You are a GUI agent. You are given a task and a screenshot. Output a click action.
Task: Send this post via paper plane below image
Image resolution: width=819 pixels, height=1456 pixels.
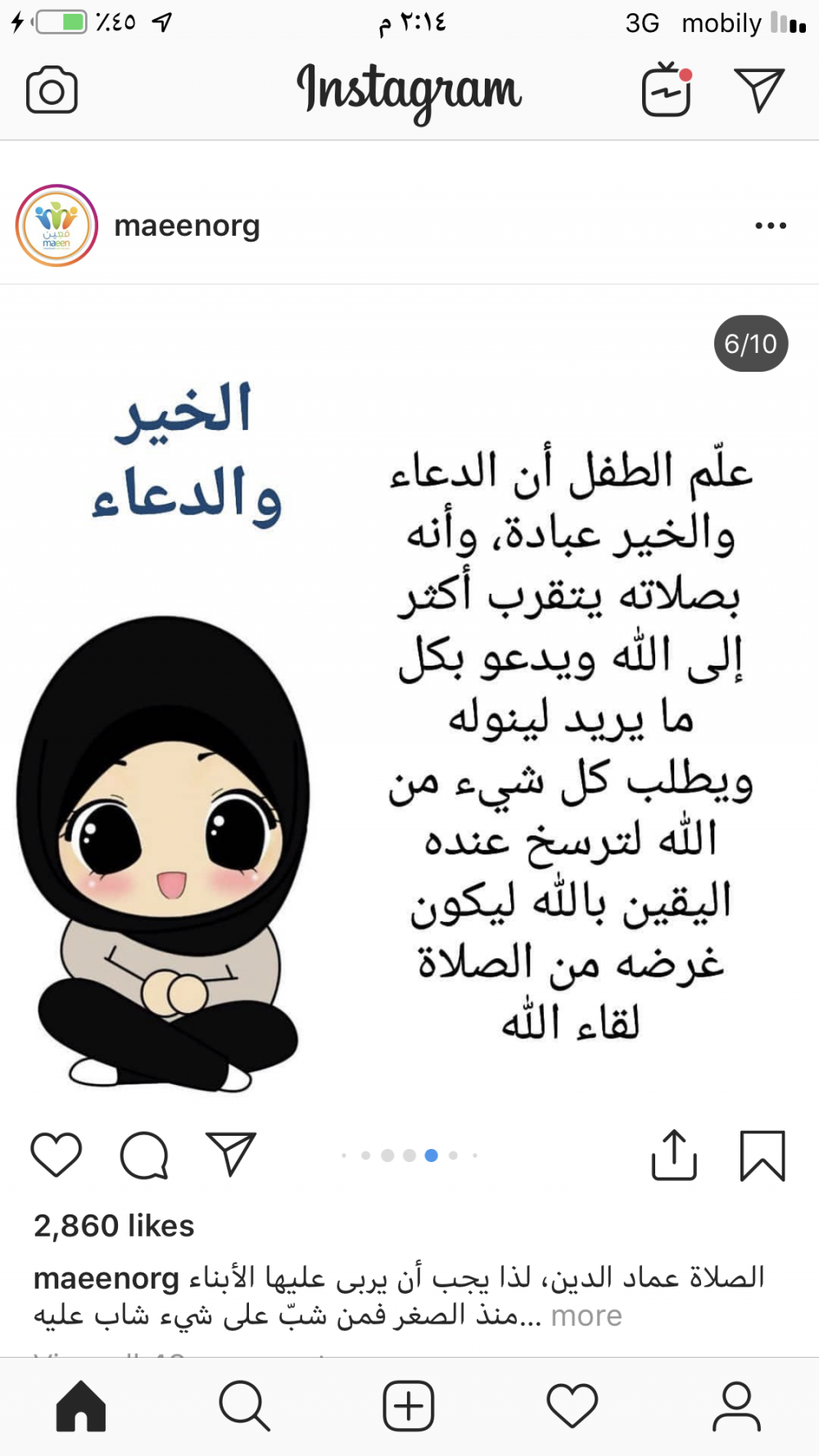231,1155
